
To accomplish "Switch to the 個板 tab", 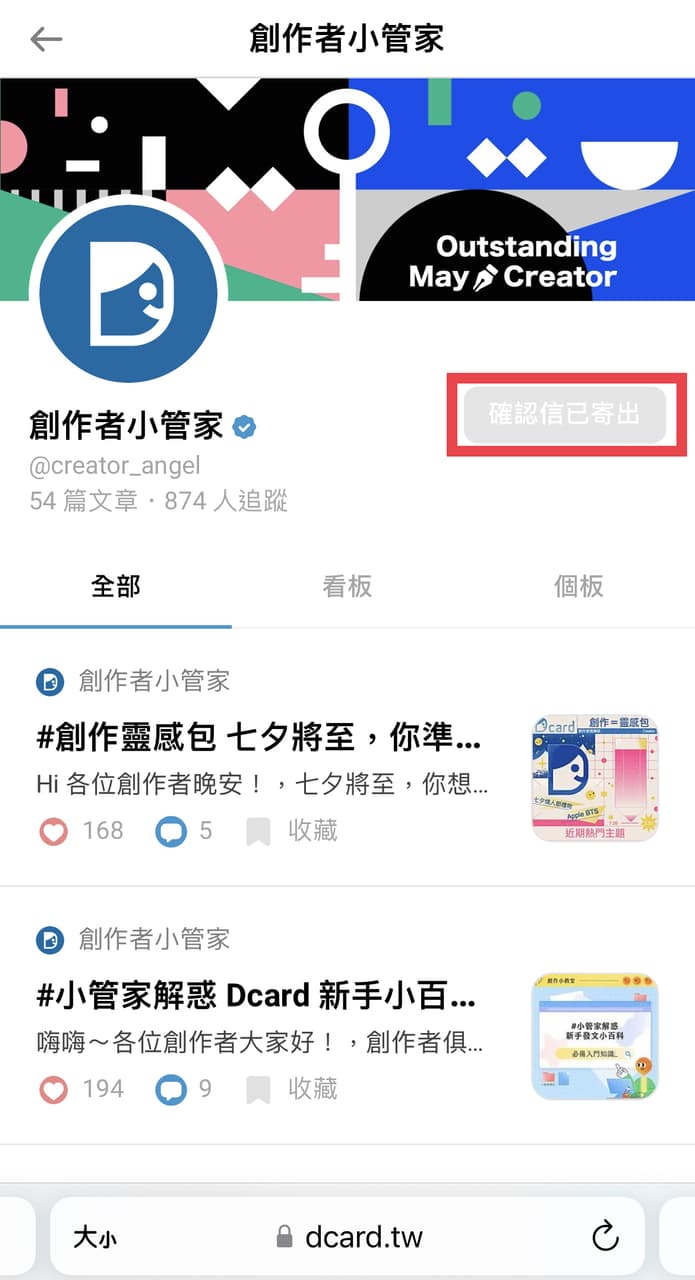I will coord(578,586).
